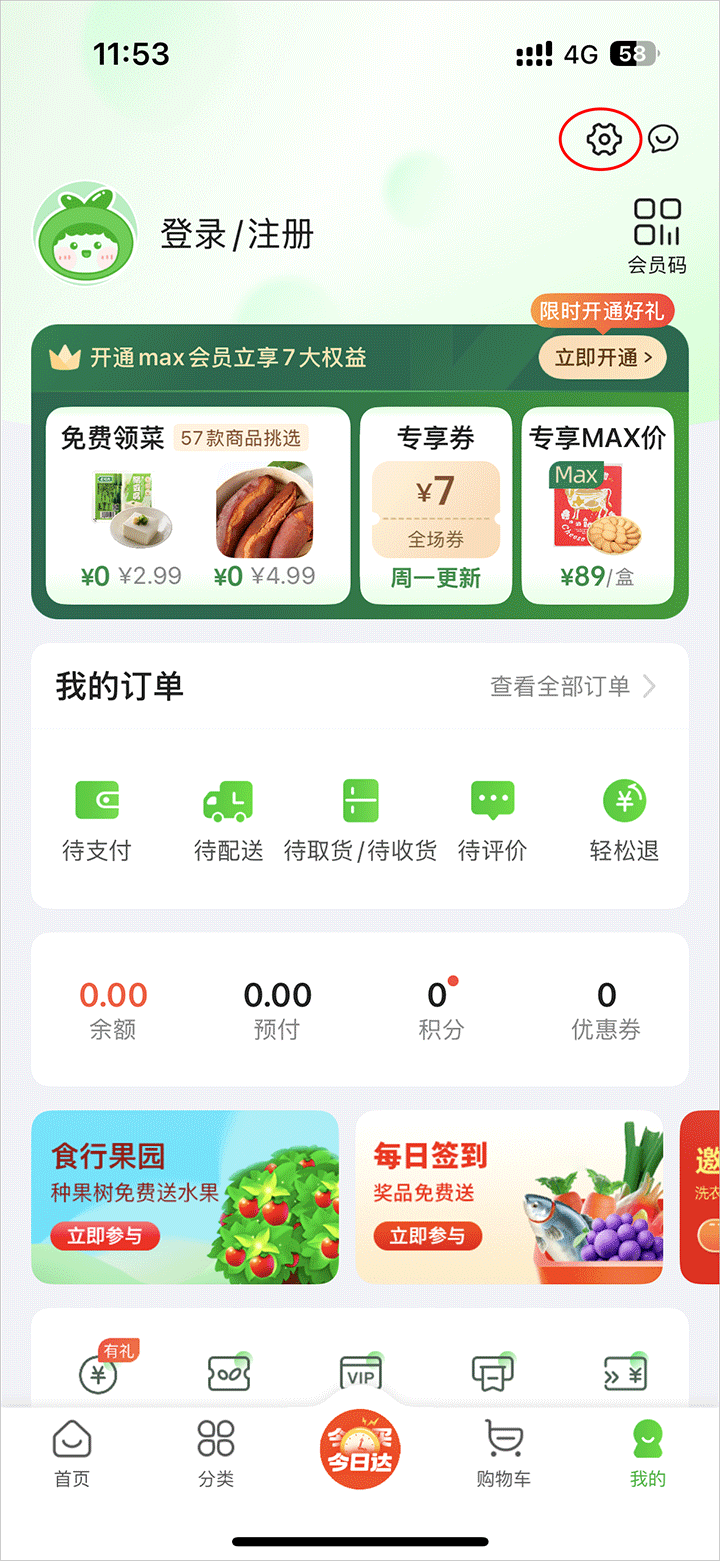The height and width of the screenshot is (1561, 720).
Task: Open the 专享券 coupon card
Action: tap(436, 505)
